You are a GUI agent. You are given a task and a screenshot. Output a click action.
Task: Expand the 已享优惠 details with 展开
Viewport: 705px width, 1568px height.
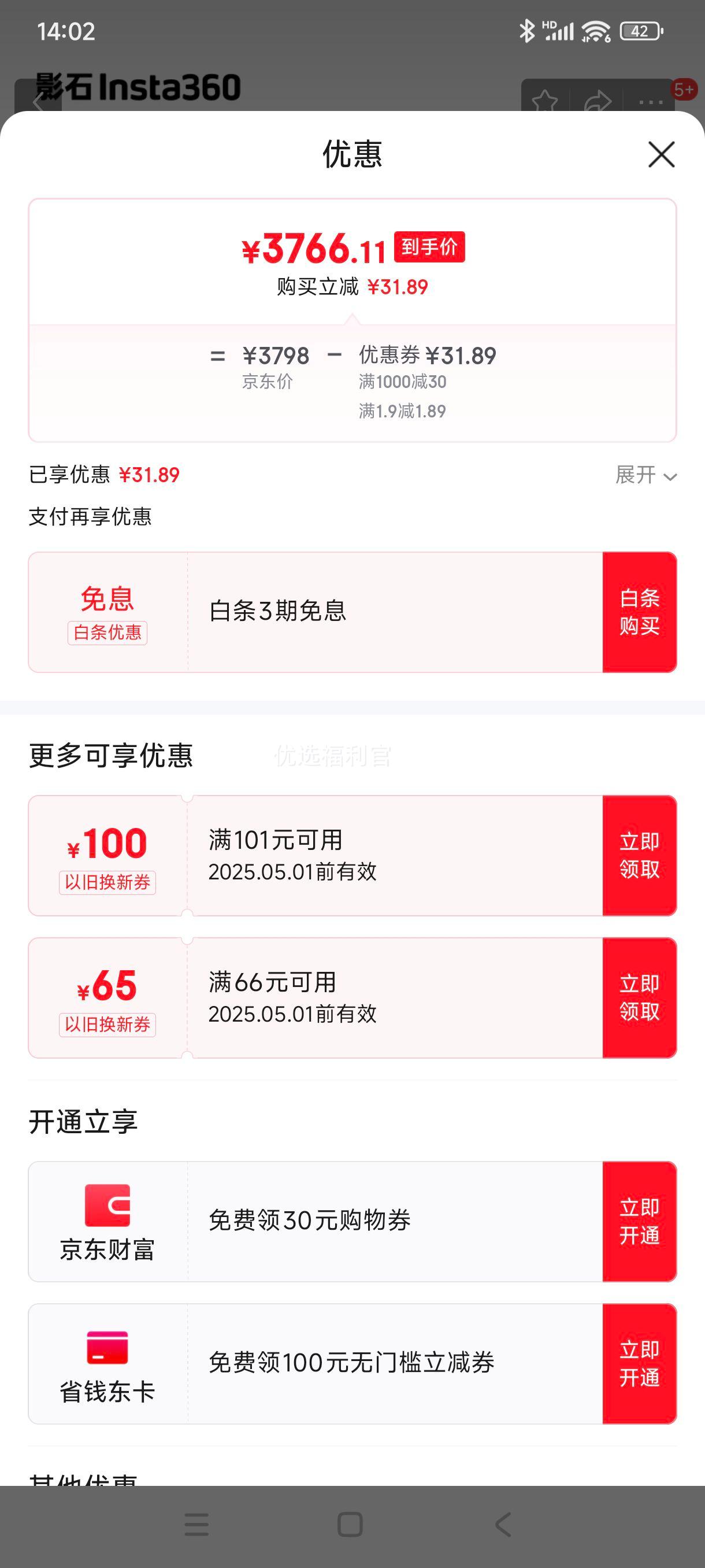tap(646, 475)
